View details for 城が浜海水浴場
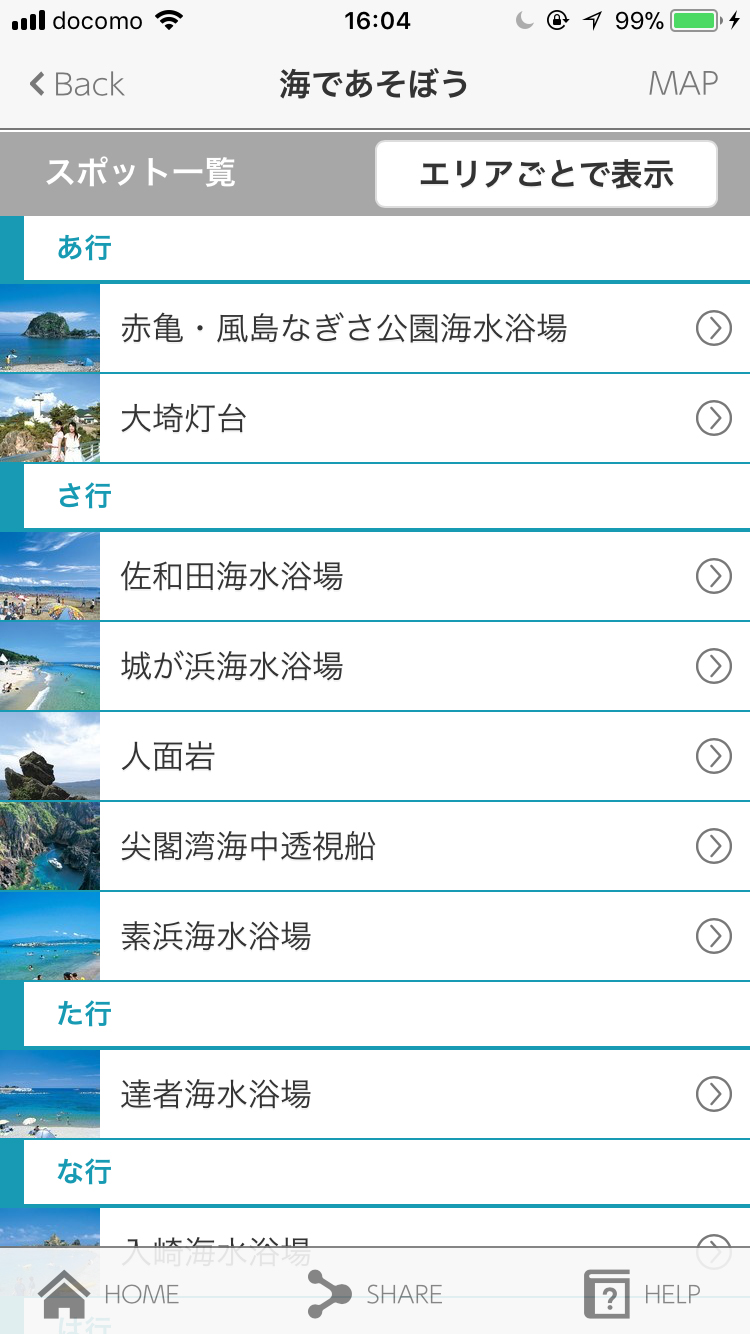Screen dimensions: 750x1334 pyautogui.click(x=375, y=666)
